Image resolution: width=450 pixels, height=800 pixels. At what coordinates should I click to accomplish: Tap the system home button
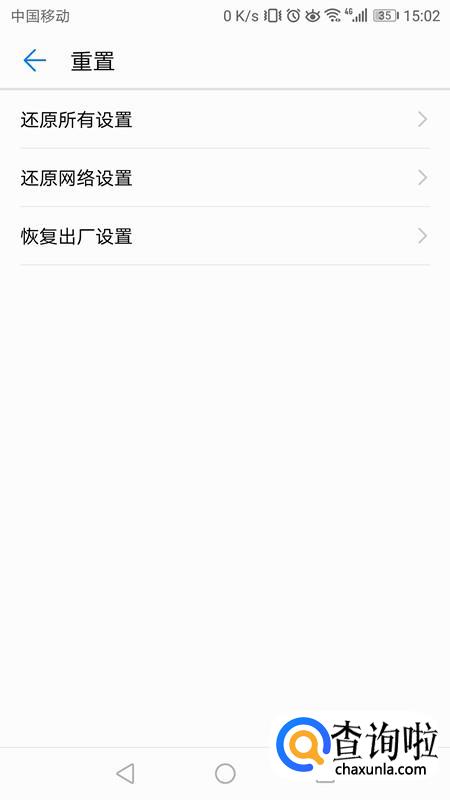[x=225, y=773]
